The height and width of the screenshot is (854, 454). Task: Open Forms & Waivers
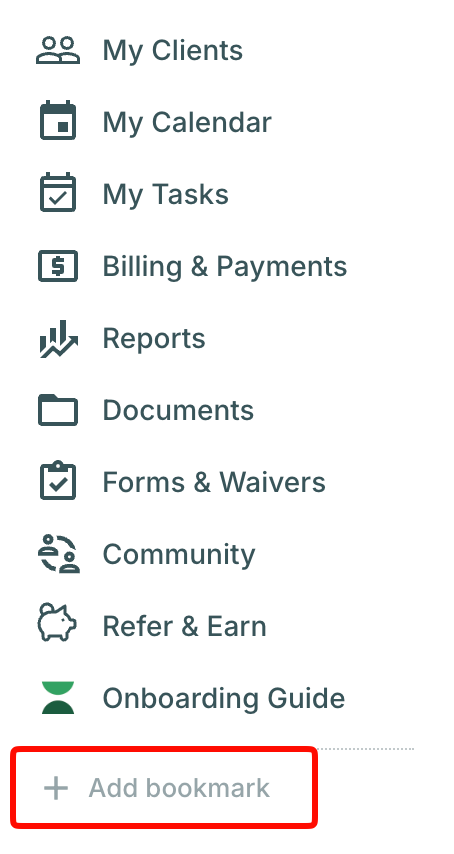tap(183, 482)
